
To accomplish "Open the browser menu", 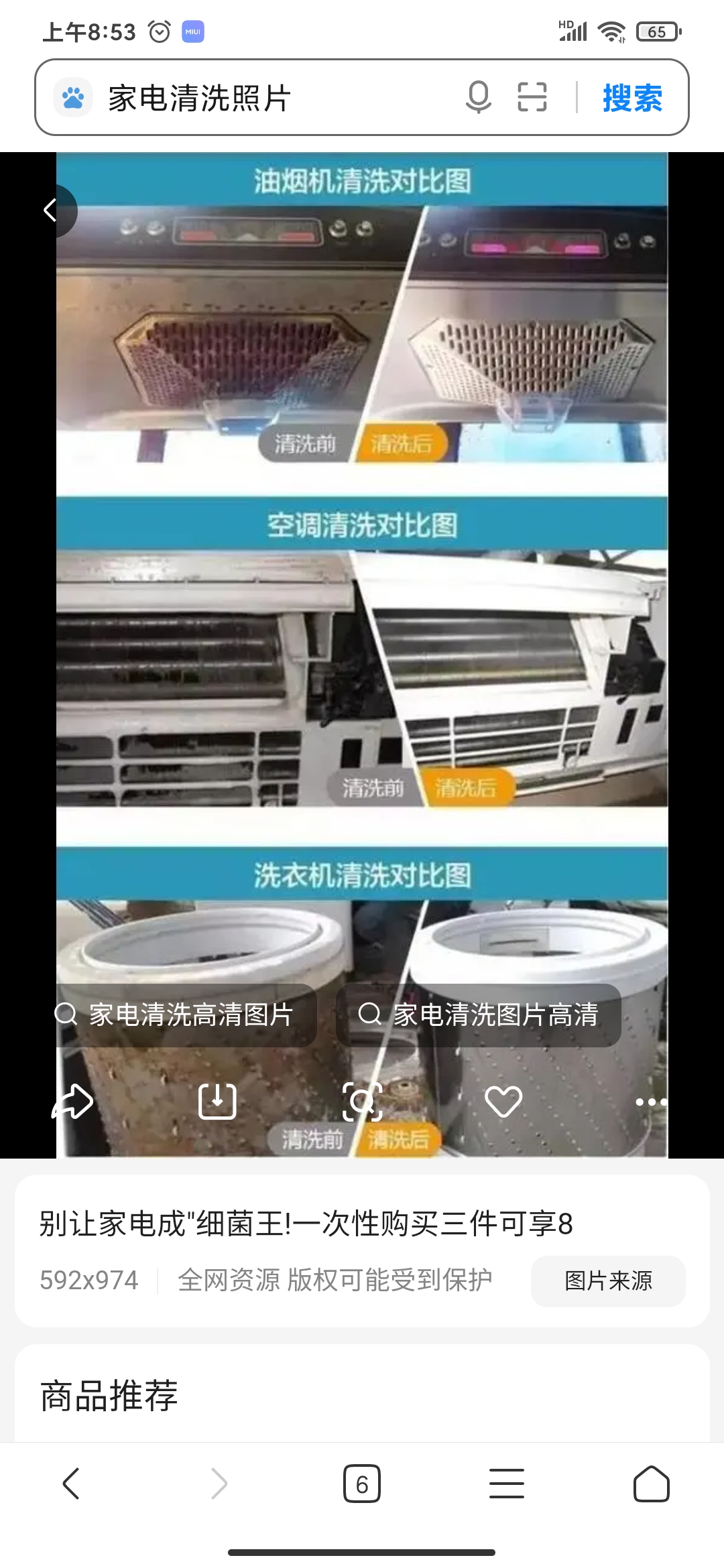I will [507, 1484].
